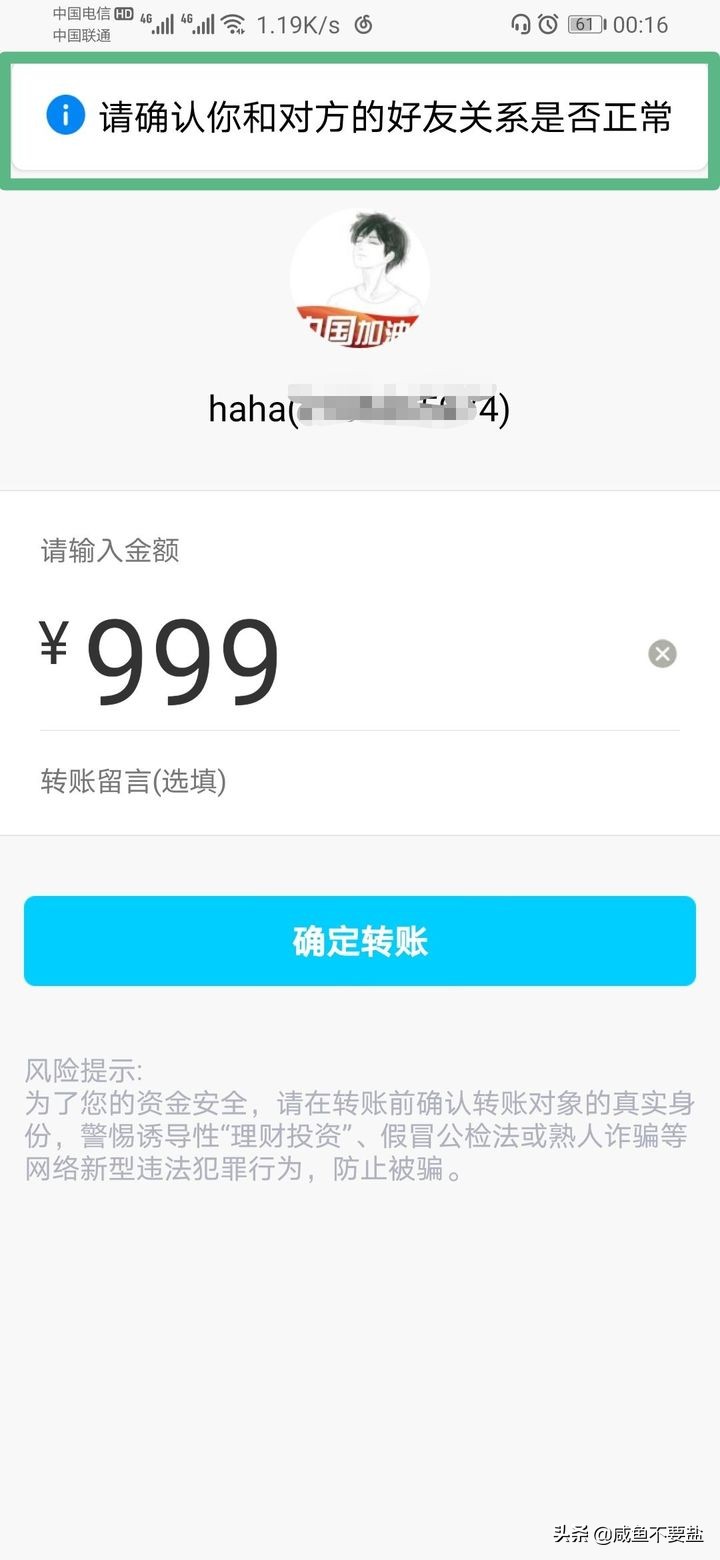Click the 1.19K/s network speed indicator
Screen dimensions: 720x1560
[300, 24]
